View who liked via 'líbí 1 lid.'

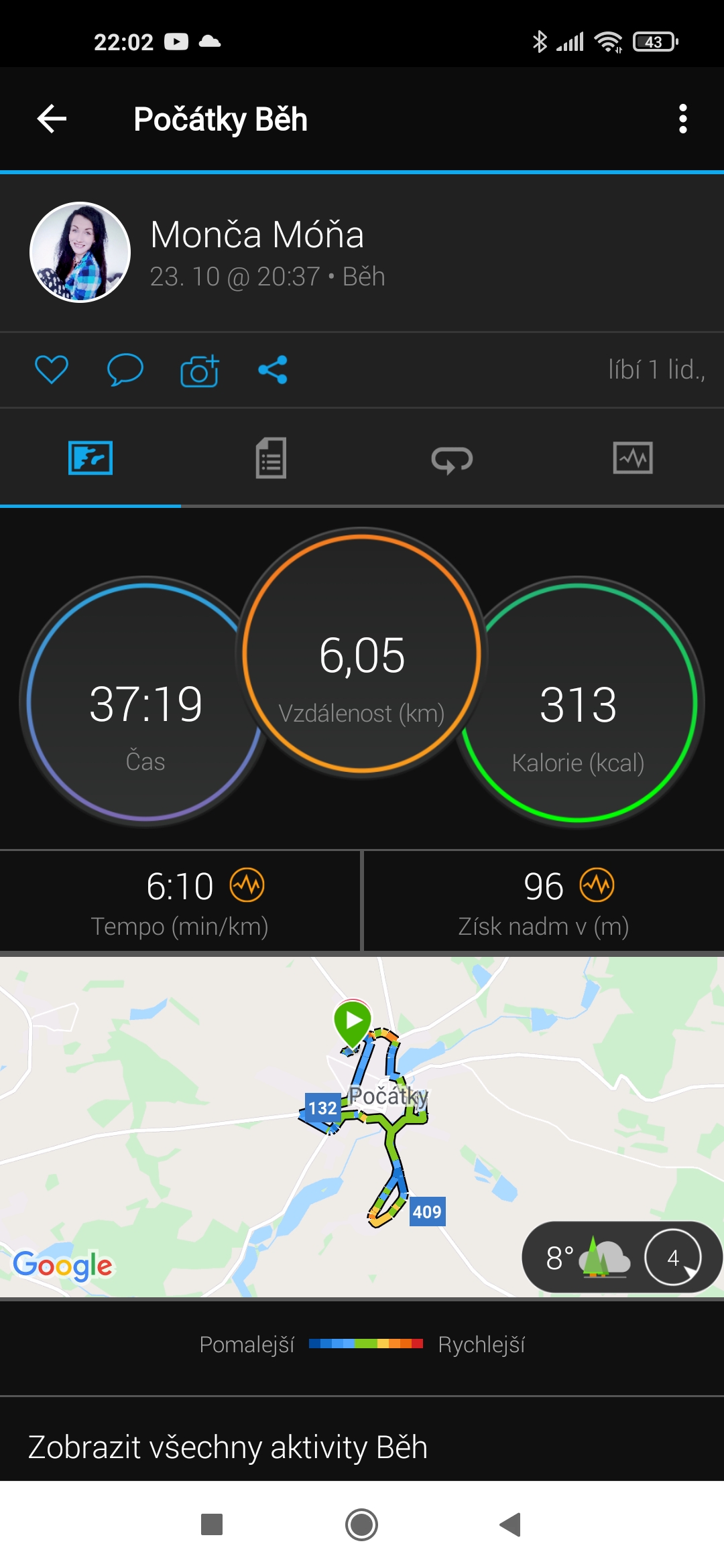tap(656, 369)
